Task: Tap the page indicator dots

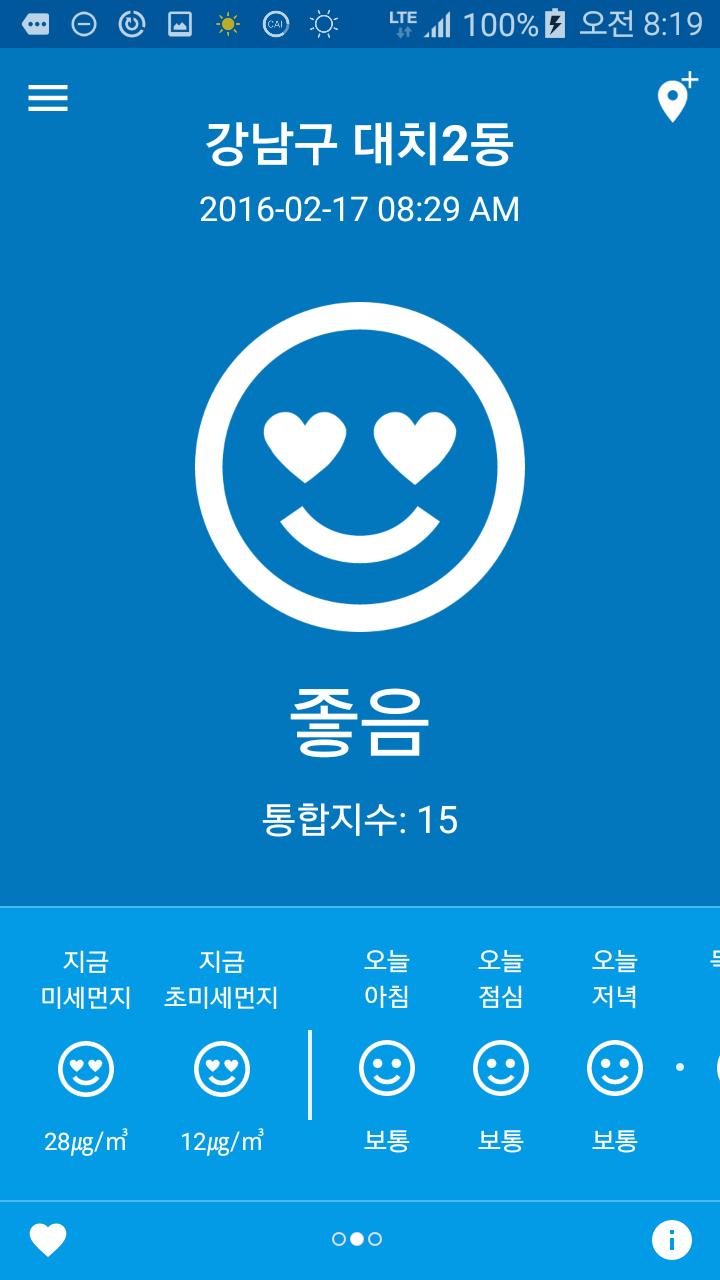Action: click(357, 1239)
